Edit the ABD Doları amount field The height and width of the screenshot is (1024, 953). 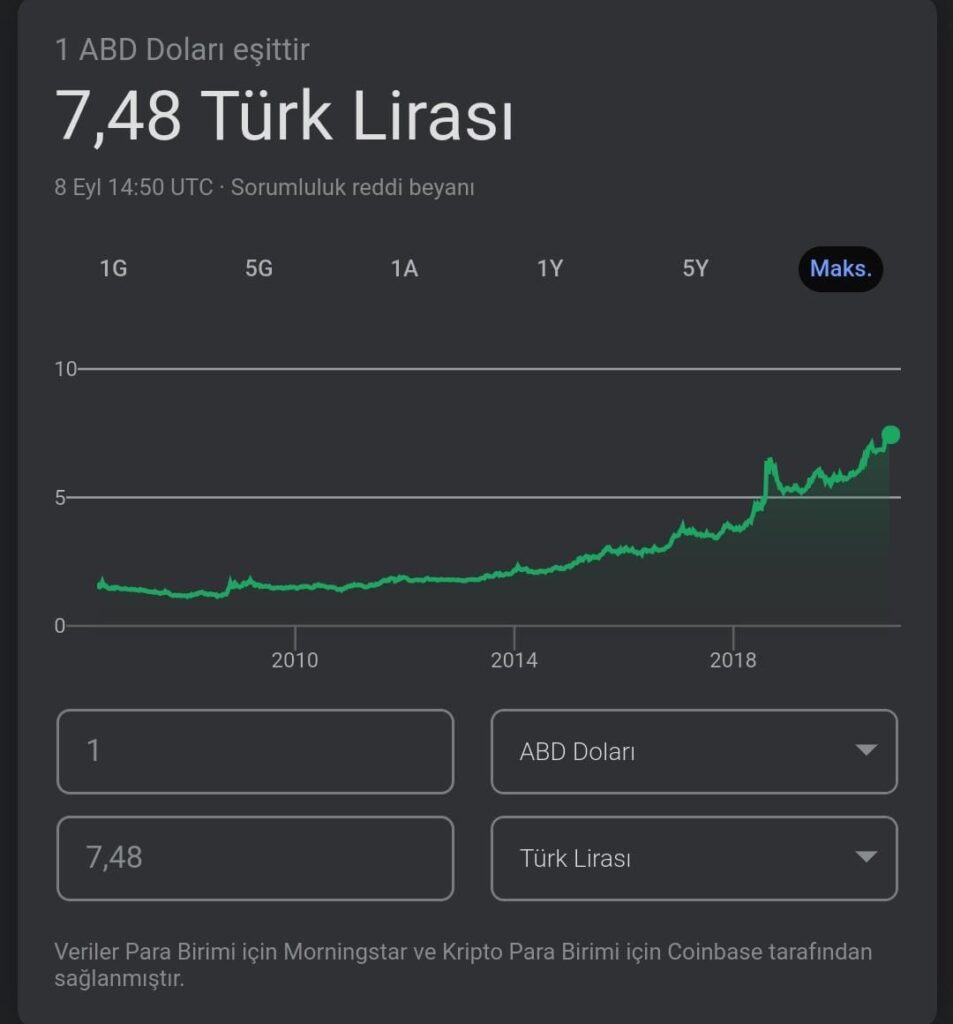(255, 751)
